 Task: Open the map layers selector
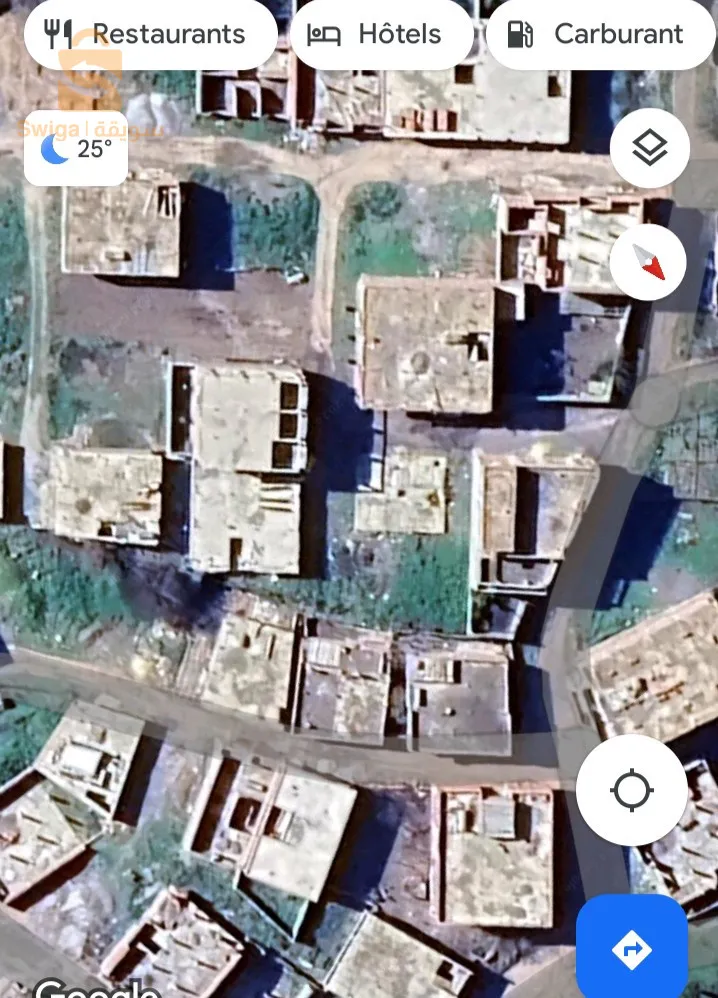click(x=650, y=149)
